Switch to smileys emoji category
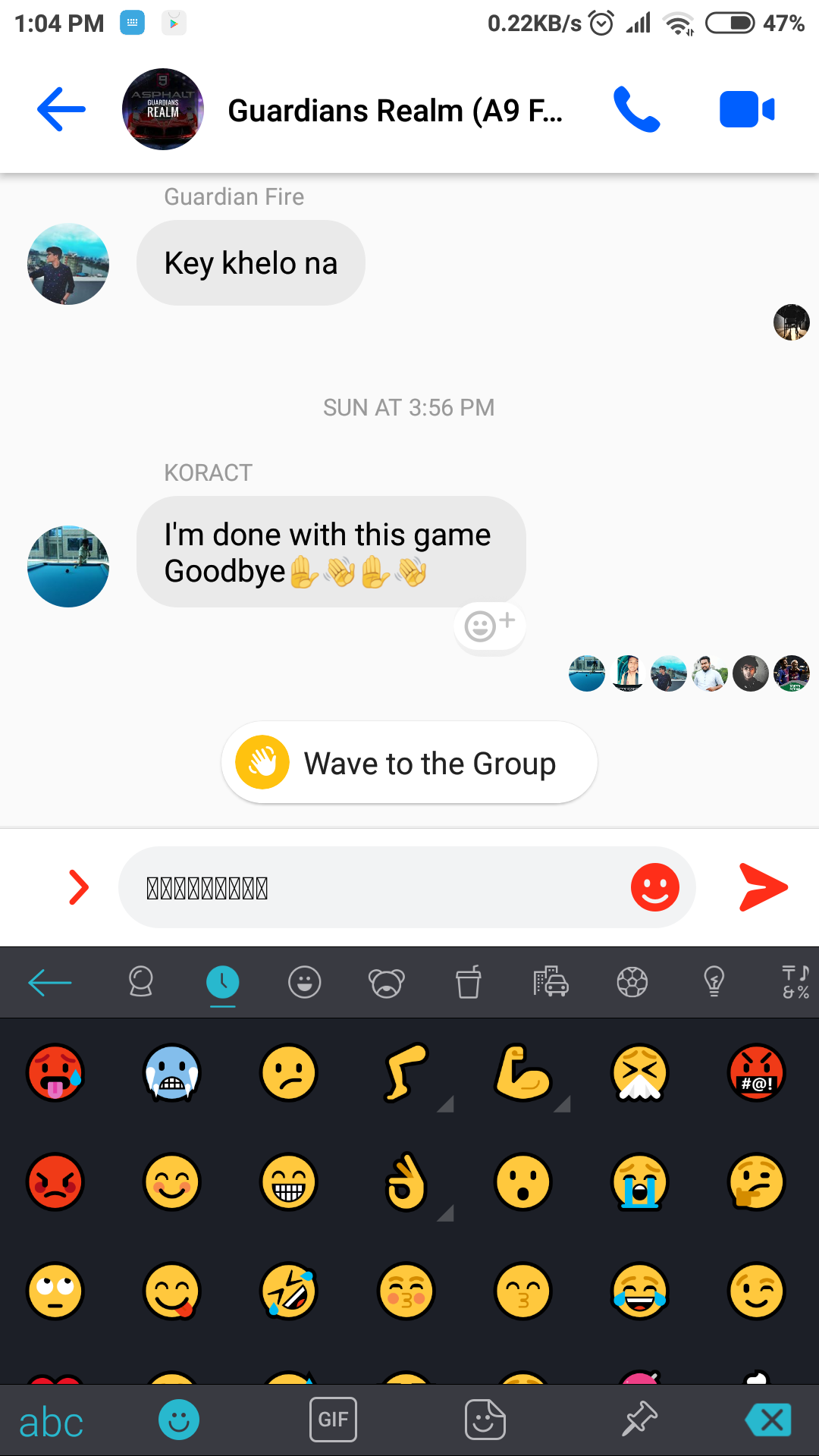 coord(305,982)
